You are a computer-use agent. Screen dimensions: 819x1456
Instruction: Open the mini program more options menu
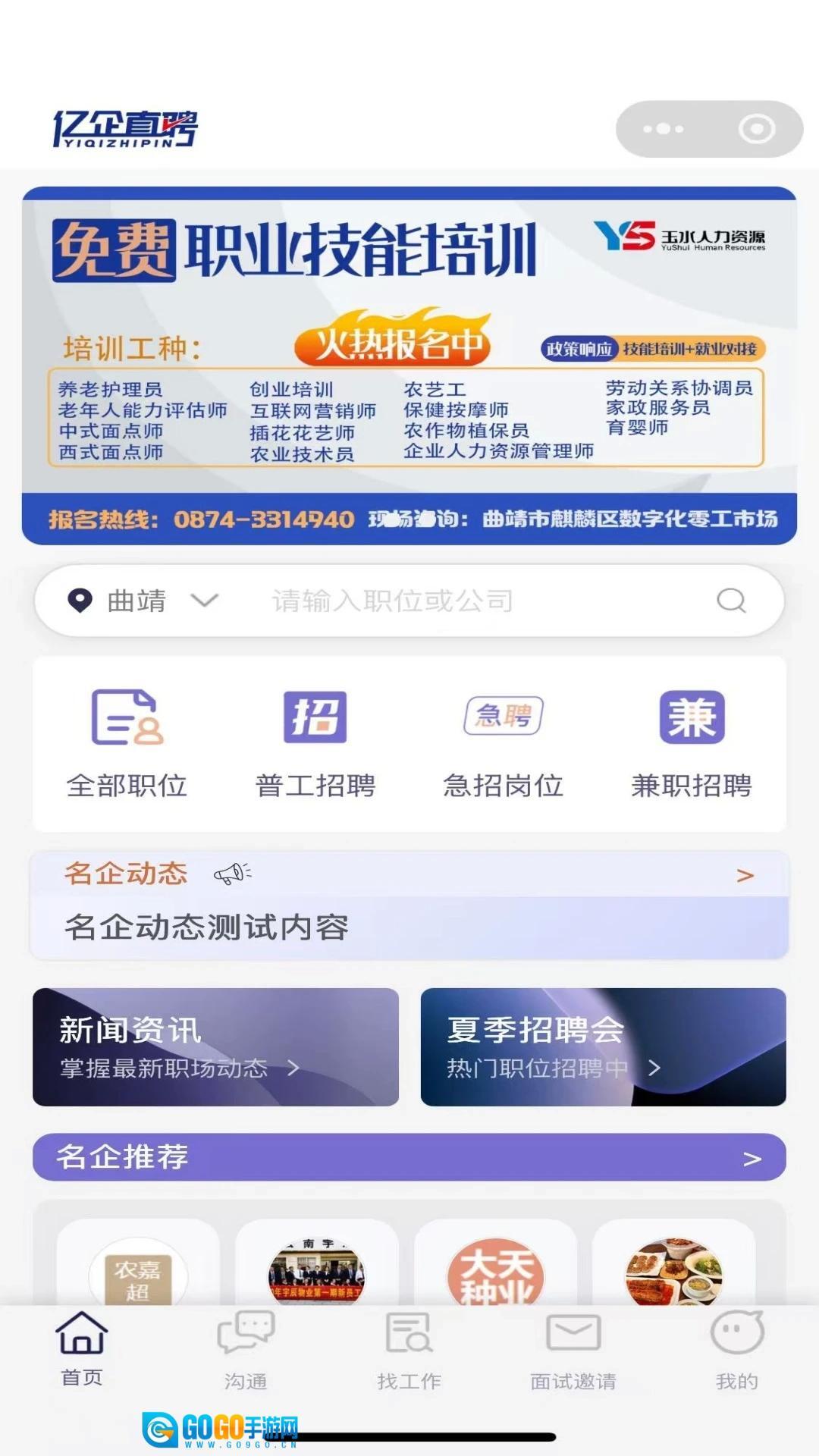(x=663, y=130)
